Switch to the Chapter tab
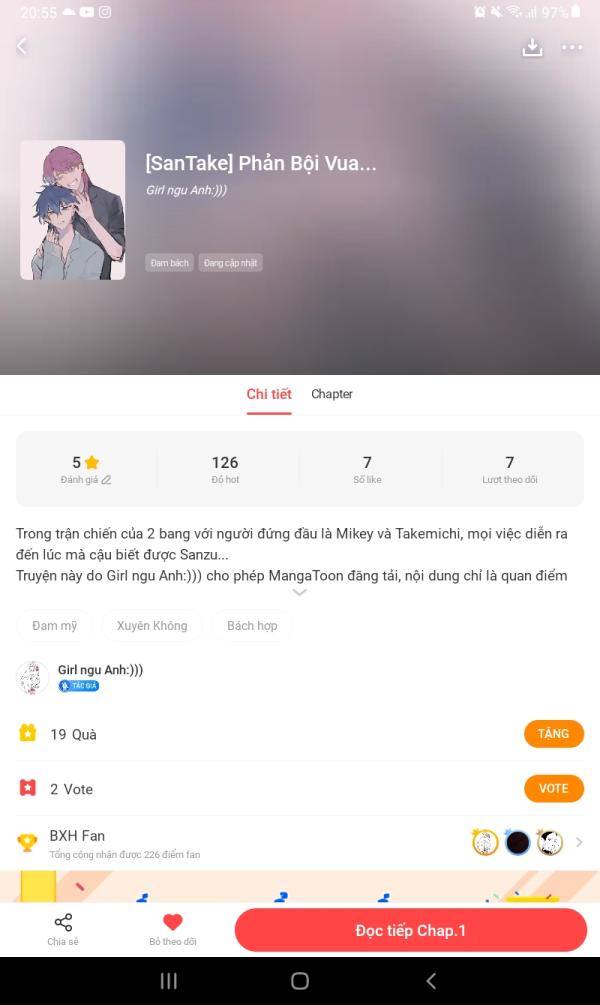 click(x=331, y=394)
